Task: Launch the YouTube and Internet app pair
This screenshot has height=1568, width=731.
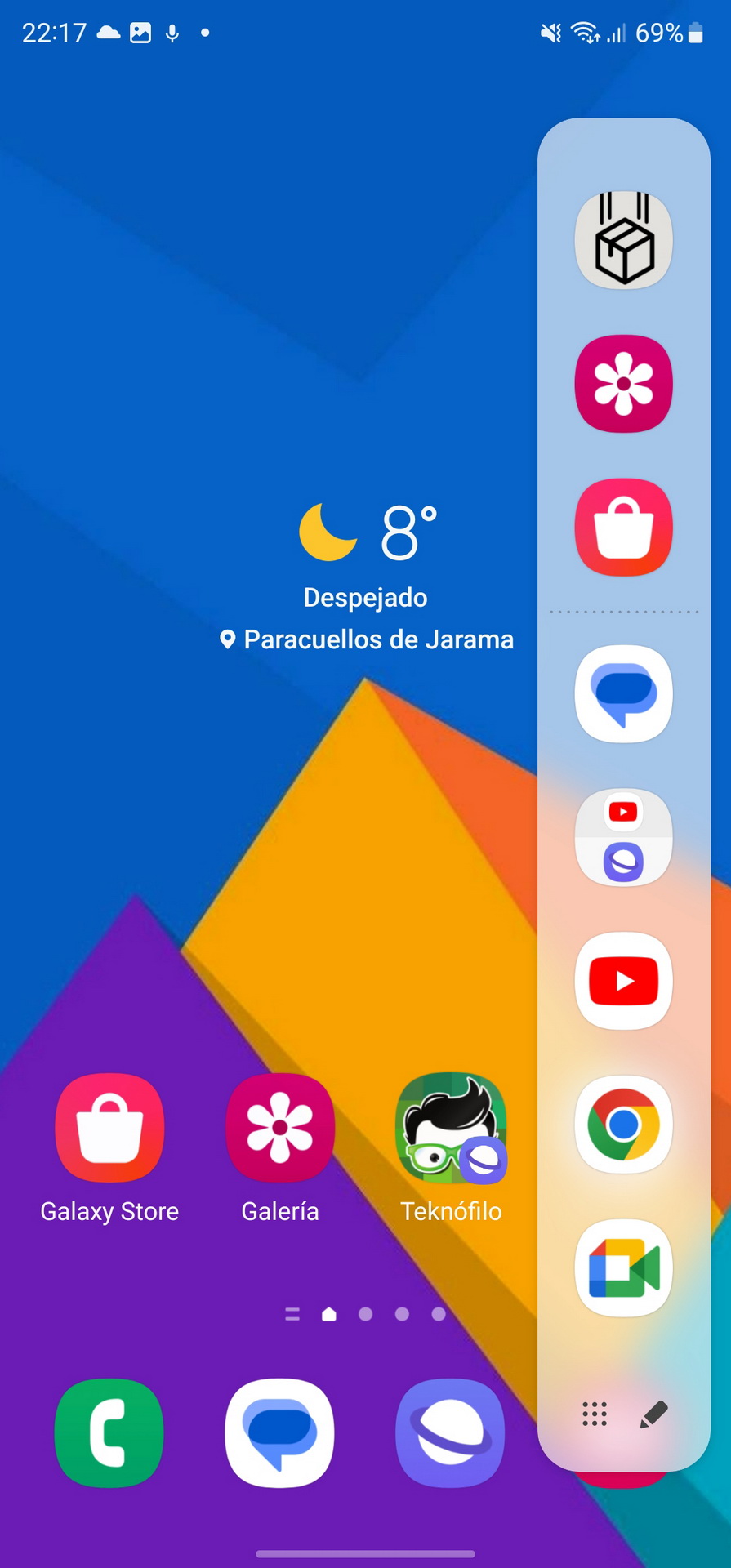Action: (x=624, y=837)
